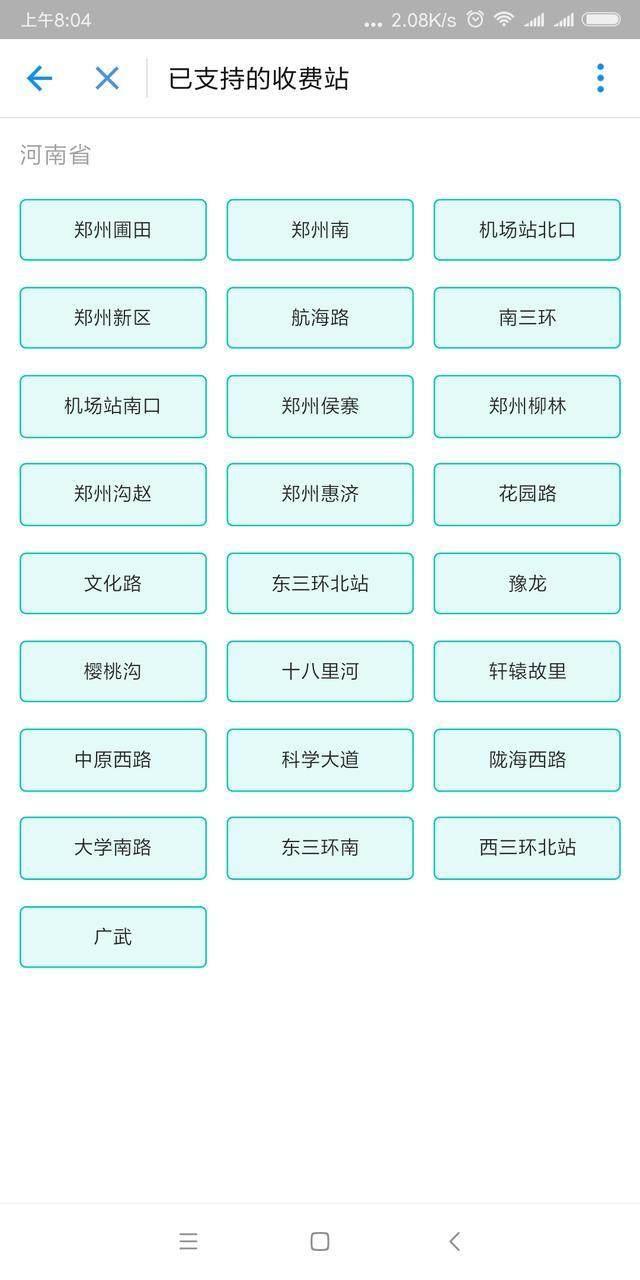Image resolution: width=640 pixels, height=1280 pixels.
Task: Pick the 航海路 toll station
Action: tap(320, 318)
